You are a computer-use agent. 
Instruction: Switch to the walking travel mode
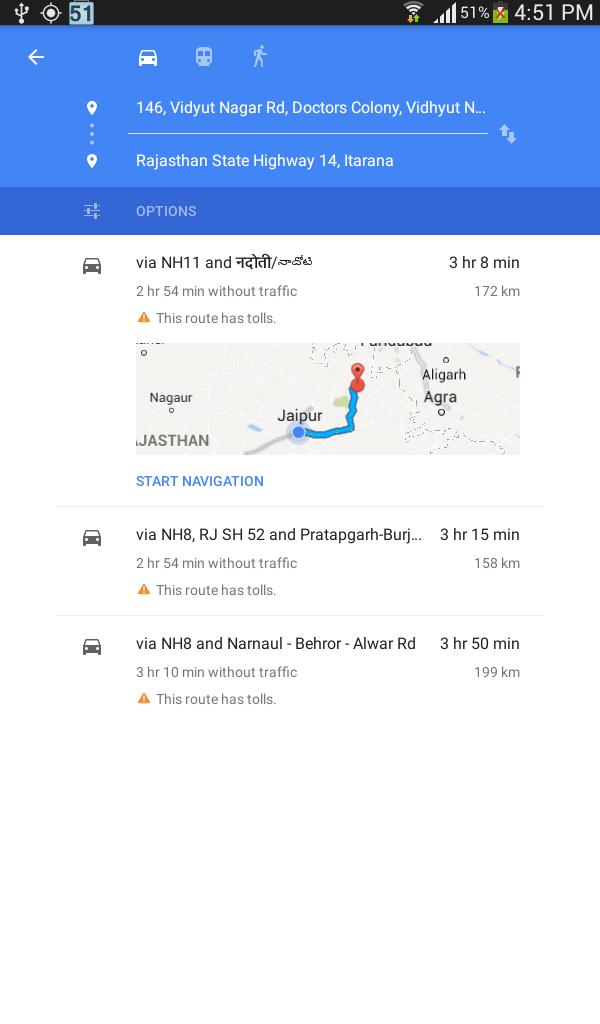[x=260, y=57]
